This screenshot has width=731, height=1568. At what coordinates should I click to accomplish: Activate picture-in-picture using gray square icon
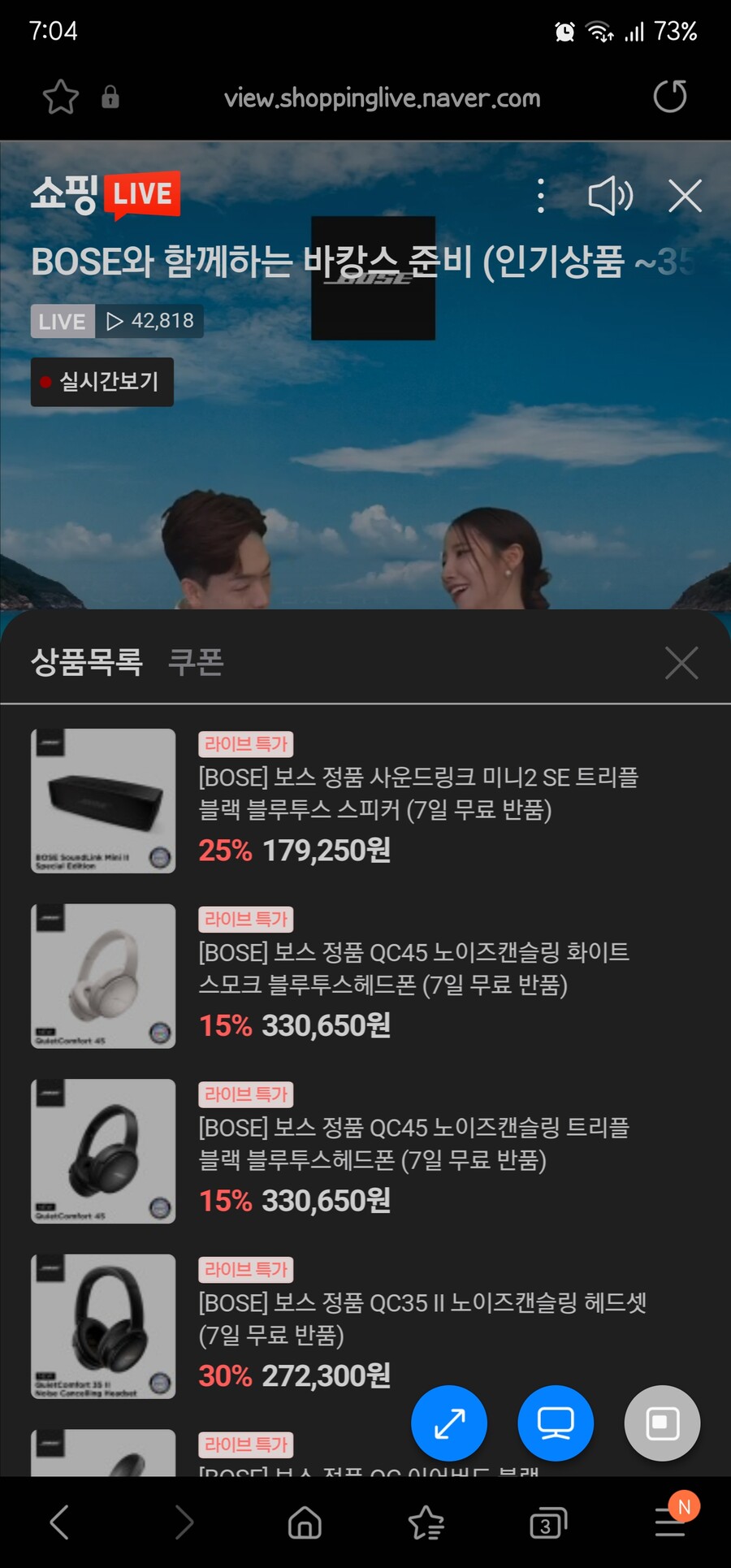point(662,1423)
